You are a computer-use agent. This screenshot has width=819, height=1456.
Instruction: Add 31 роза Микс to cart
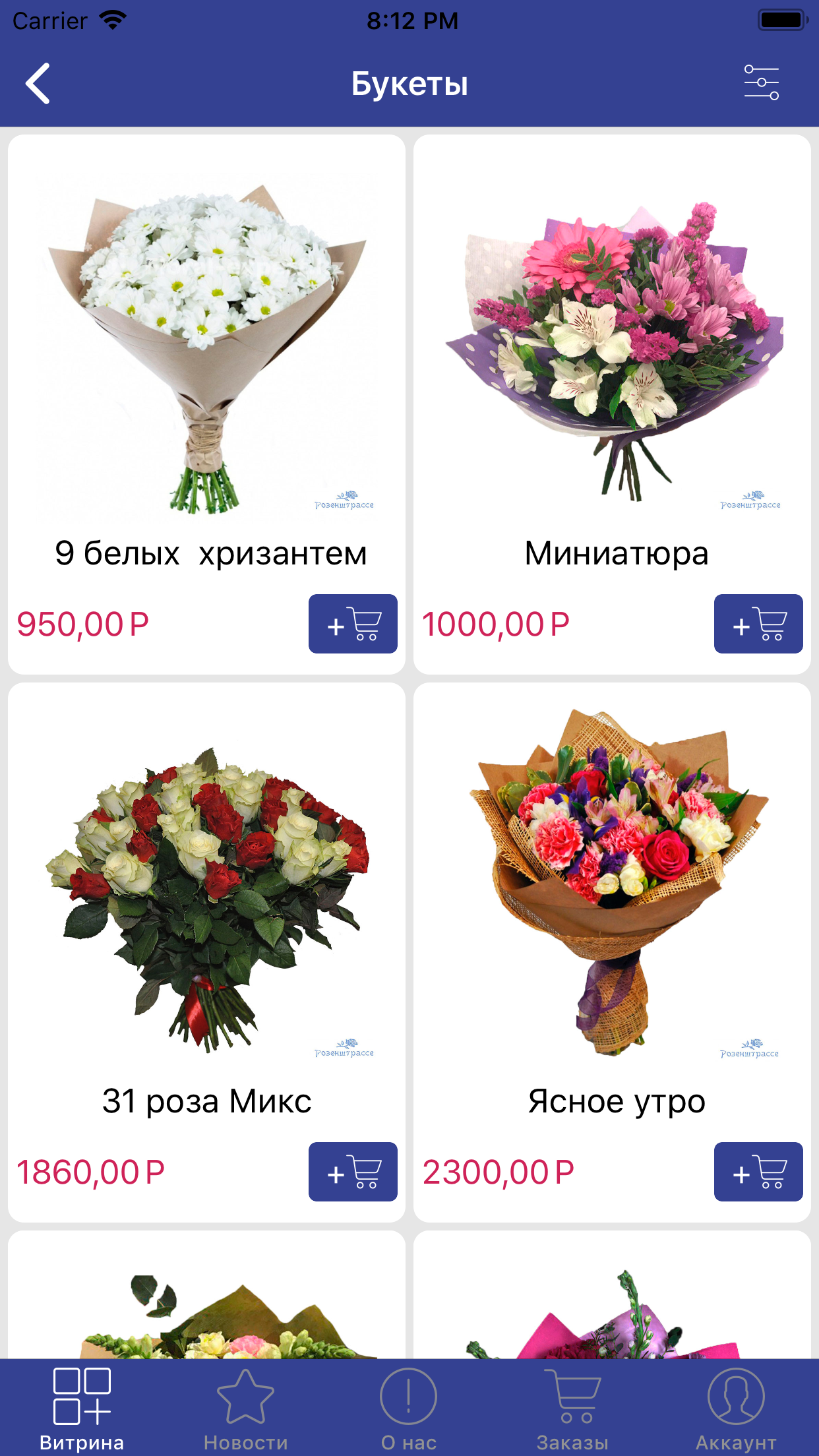(x=353, y=1172)
